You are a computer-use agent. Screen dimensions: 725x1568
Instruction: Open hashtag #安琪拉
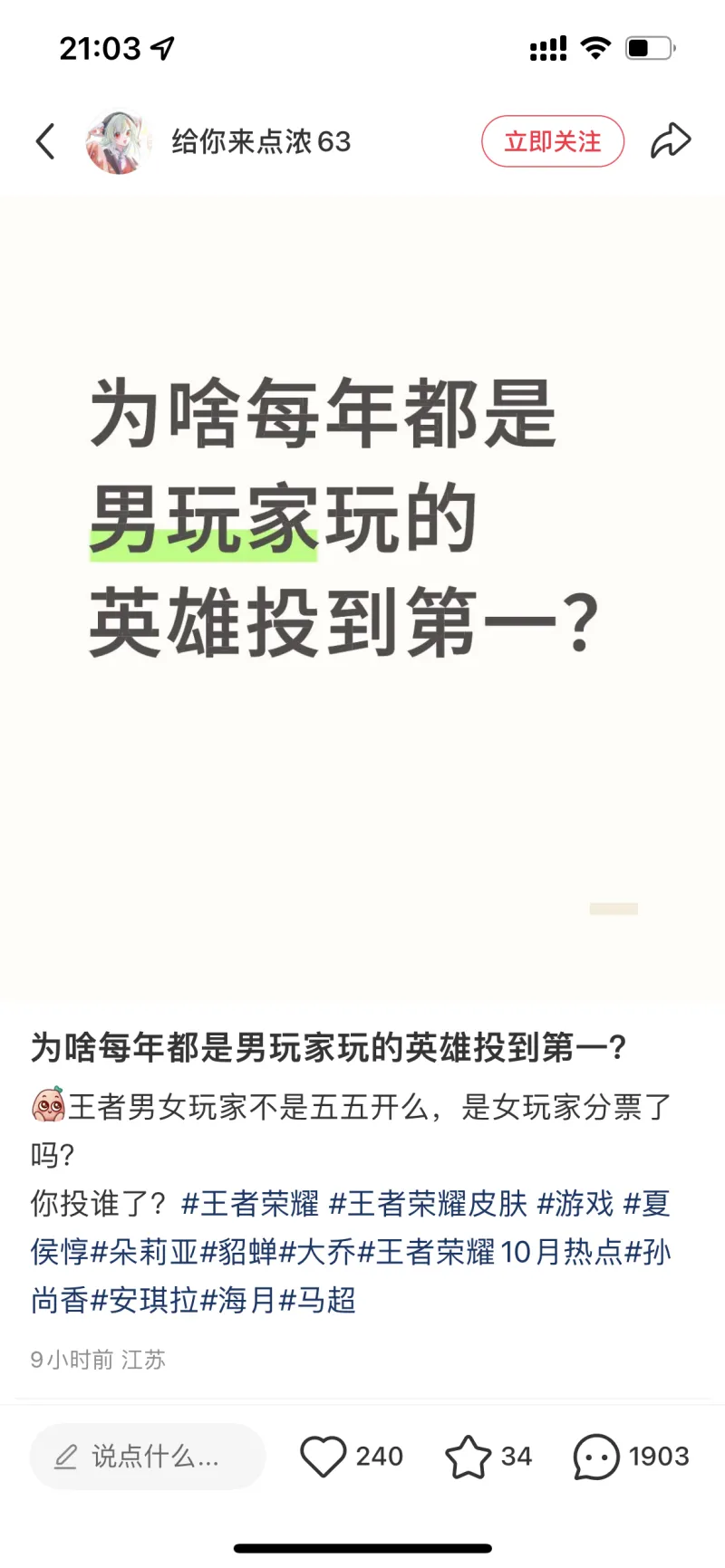pyautogui.click(x=145, y=1300)
